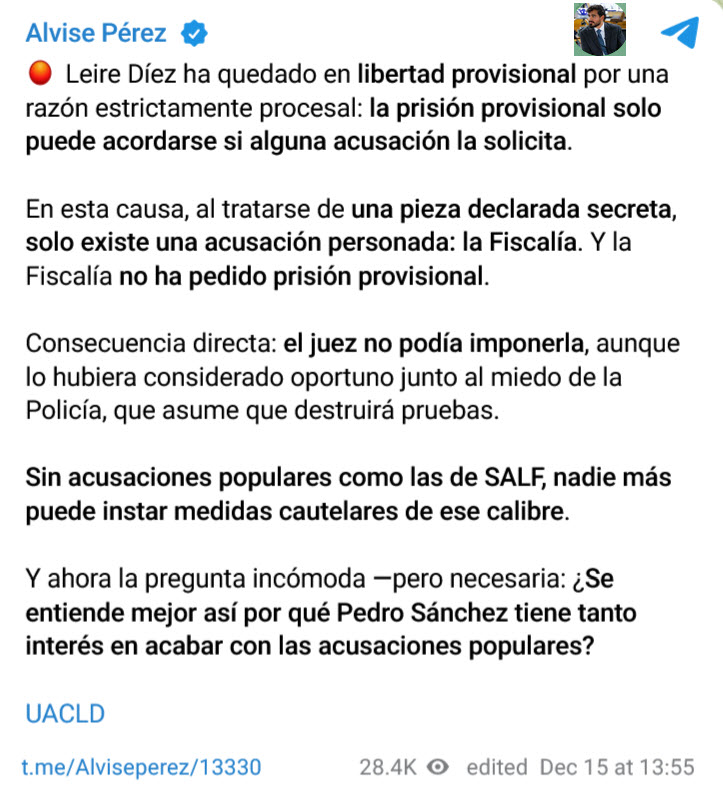Tap the Dec 15 at 13:55 timestamp
This screenshot has width=723, height=808.
point(616,767)
